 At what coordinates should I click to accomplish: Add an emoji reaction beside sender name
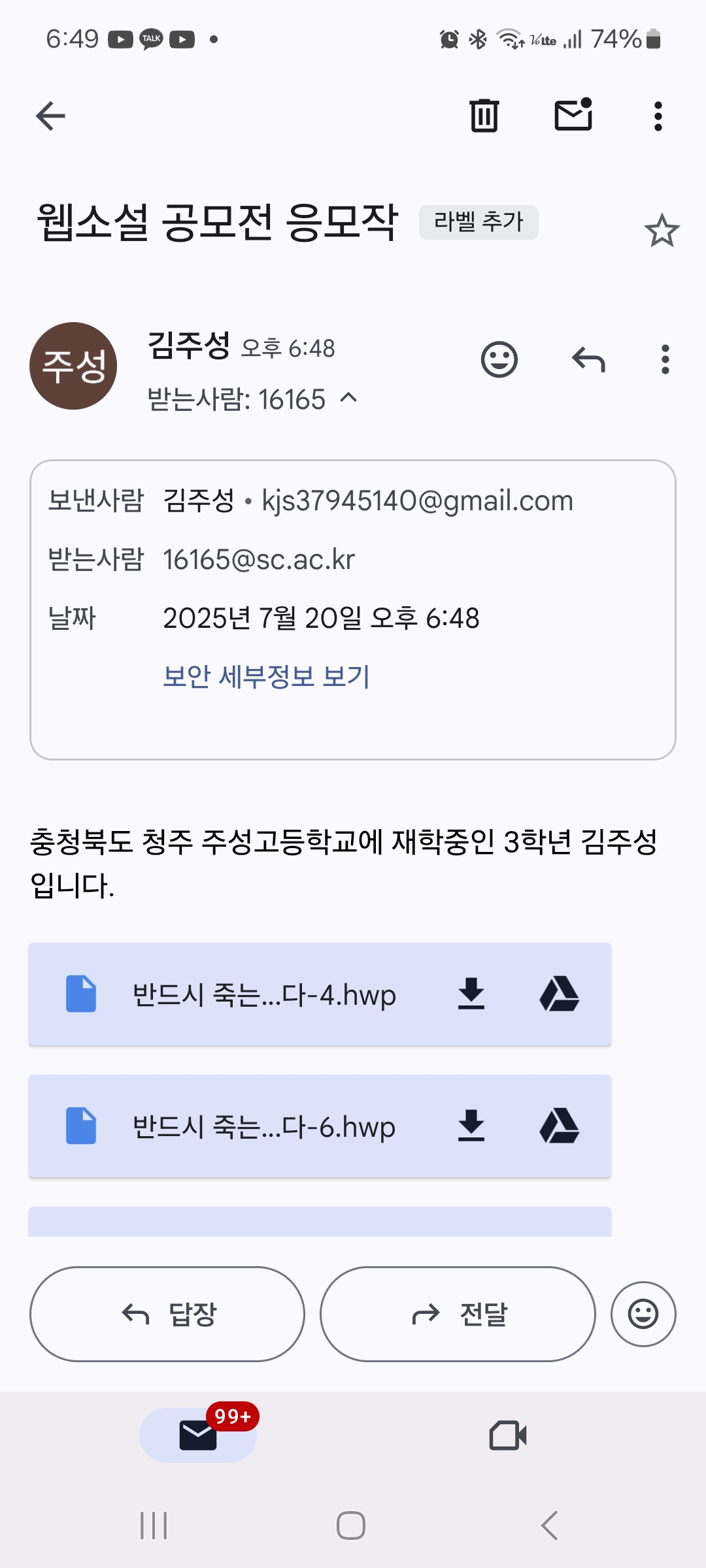pos(499,359)
